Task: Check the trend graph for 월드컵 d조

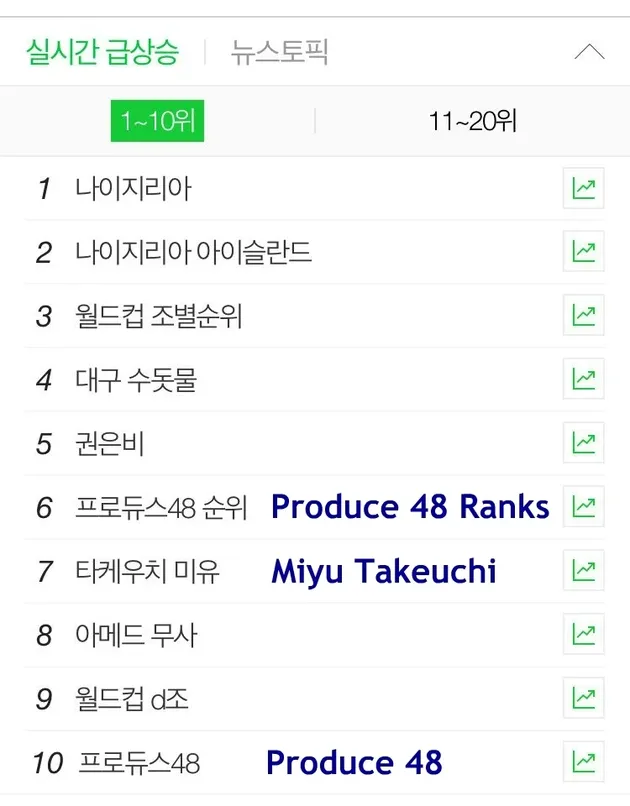Action: tap(583, 698)
